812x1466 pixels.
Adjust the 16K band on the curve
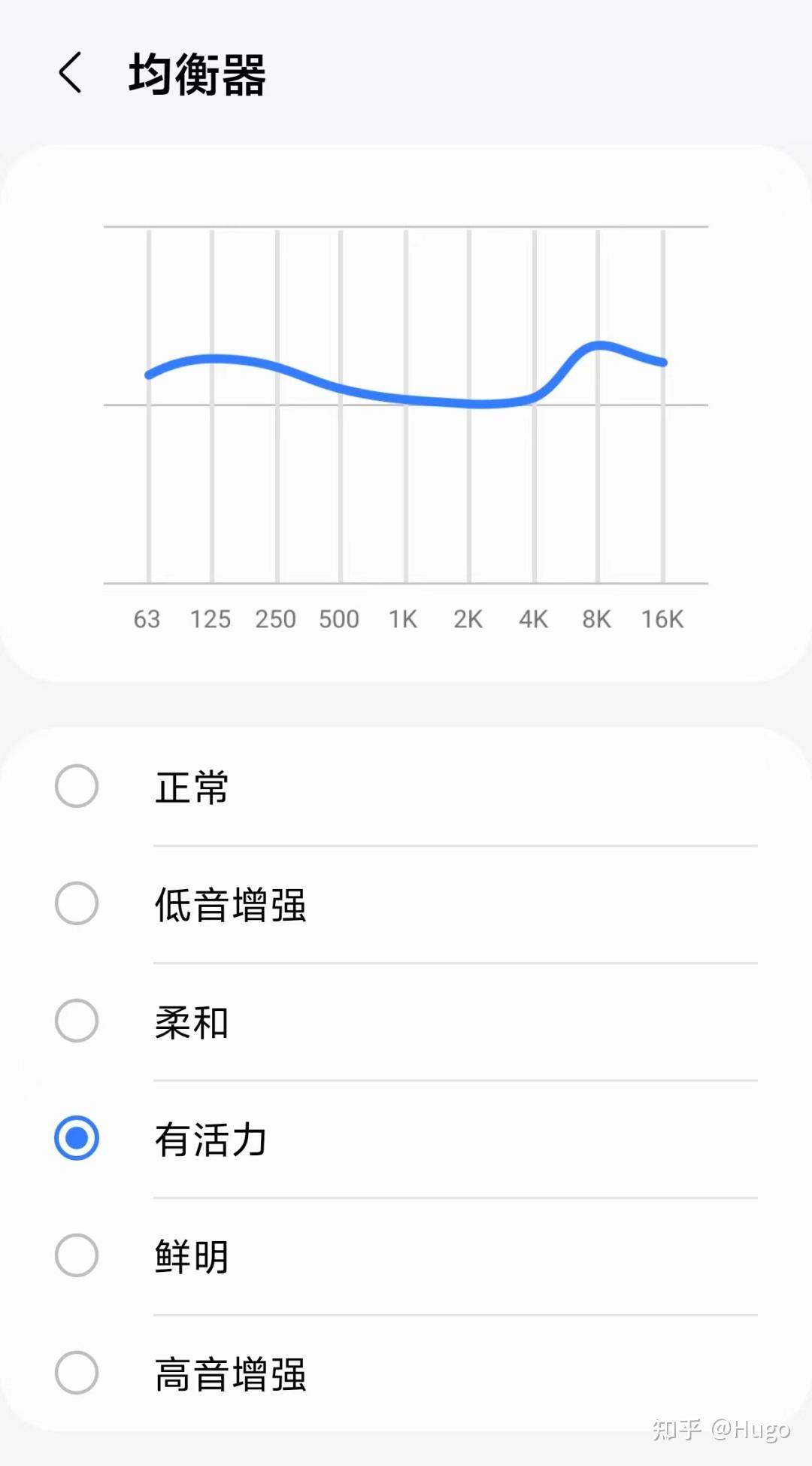662,363
